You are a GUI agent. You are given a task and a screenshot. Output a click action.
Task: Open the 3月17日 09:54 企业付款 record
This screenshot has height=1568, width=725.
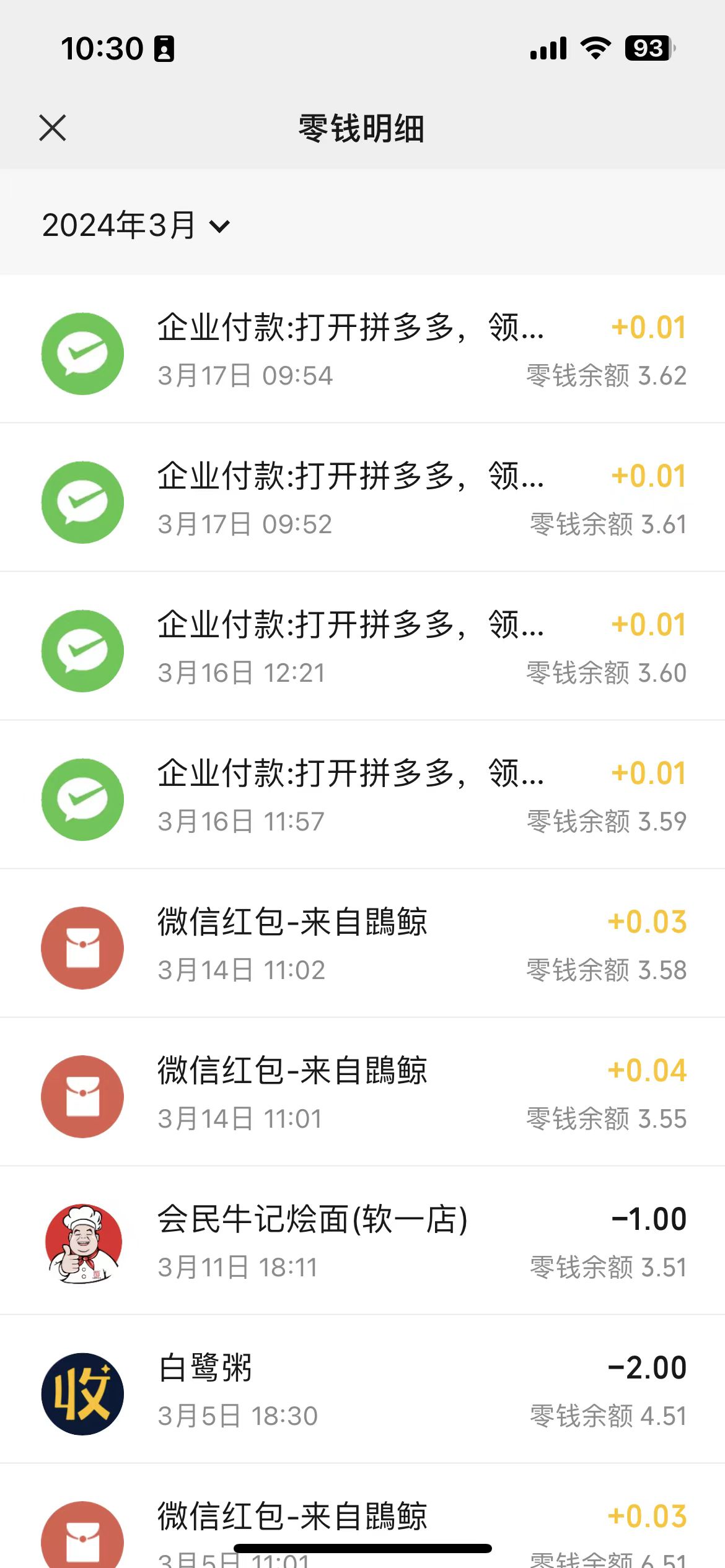[x=362, y=351]
